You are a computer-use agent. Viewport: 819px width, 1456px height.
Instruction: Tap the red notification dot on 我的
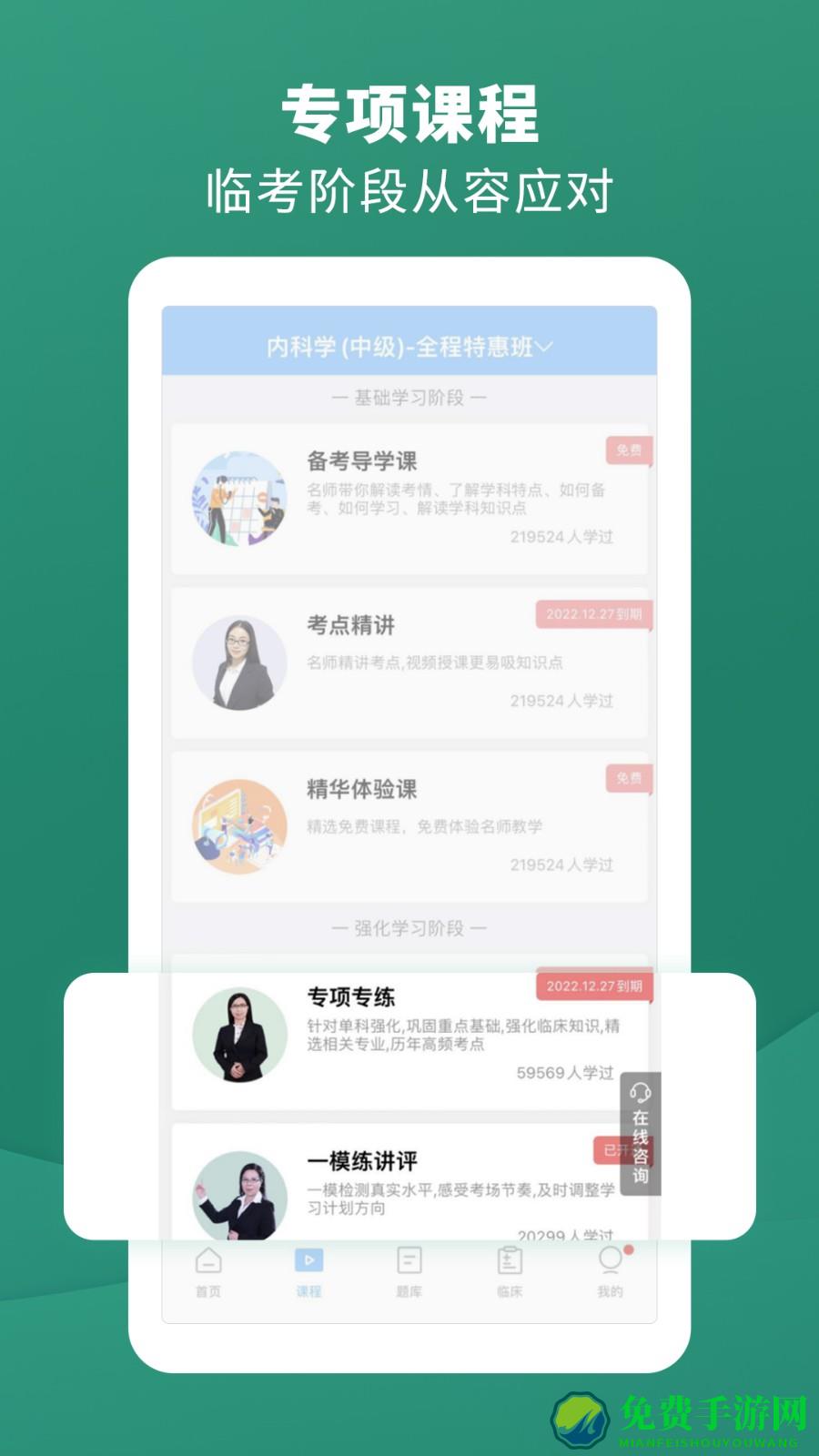pyautogui.click(x=628, y=1249)
